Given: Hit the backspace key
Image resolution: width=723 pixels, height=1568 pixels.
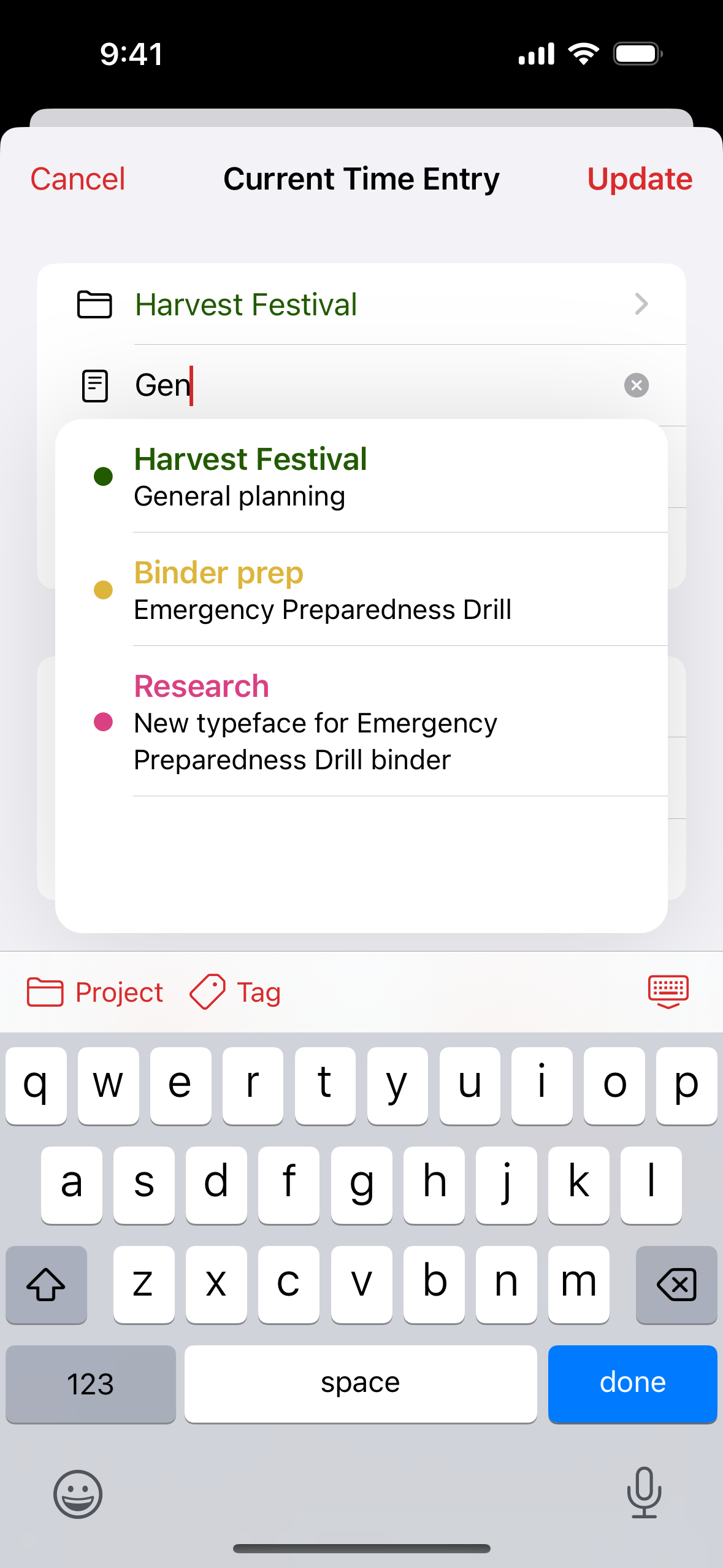Looking at the screenshot, I should (676, 1284).
